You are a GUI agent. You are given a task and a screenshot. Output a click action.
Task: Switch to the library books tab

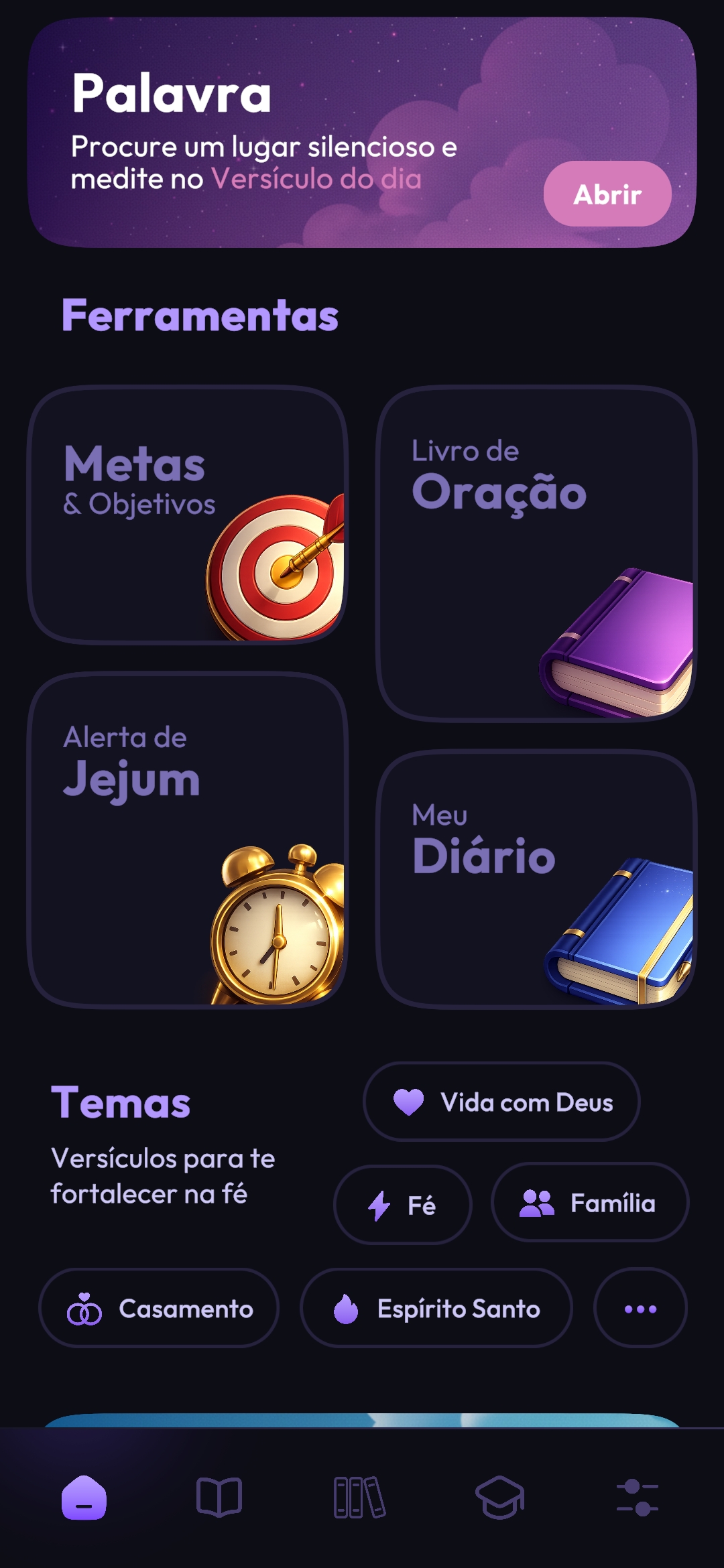point(359,1498)
